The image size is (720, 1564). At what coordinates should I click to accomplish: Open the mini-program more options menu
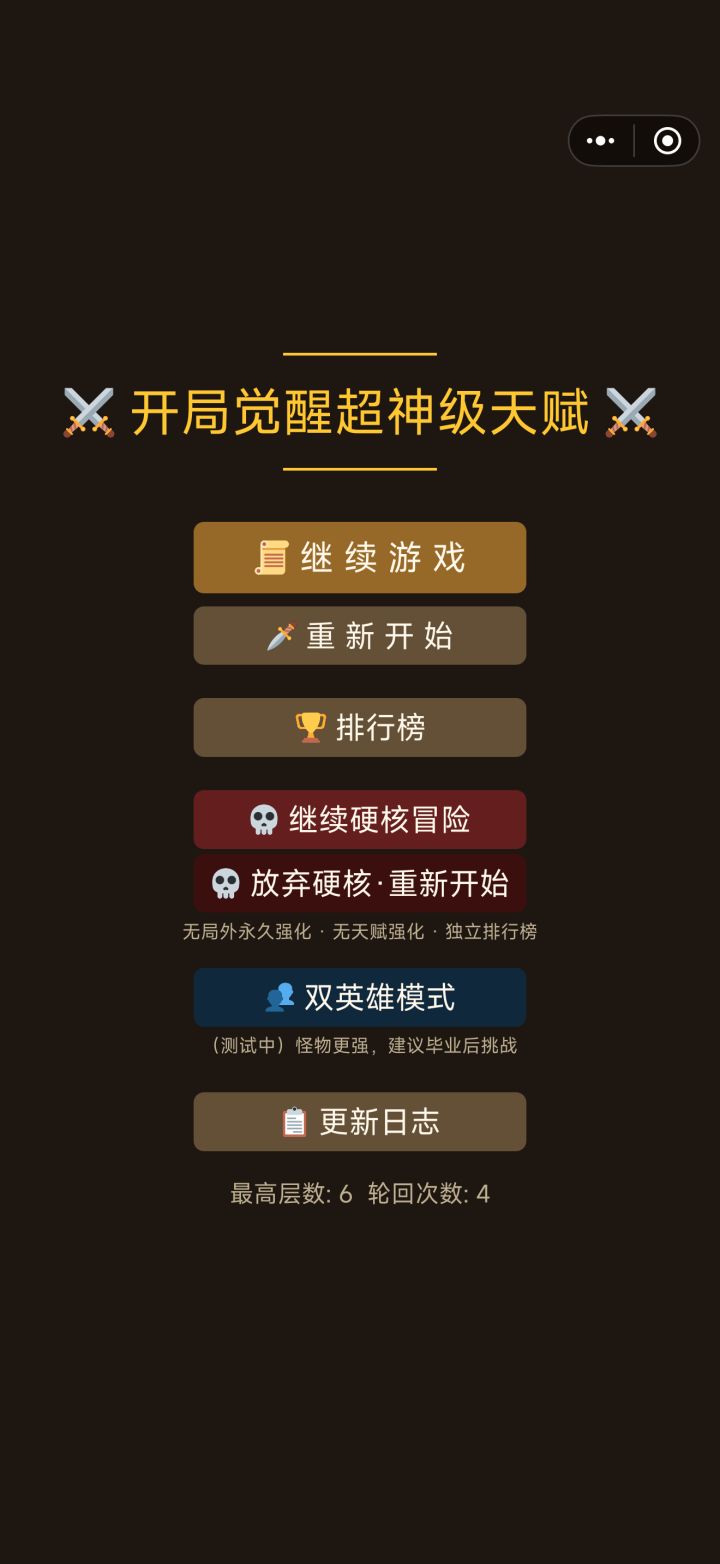pyautogui.click(x=599, y=140)
